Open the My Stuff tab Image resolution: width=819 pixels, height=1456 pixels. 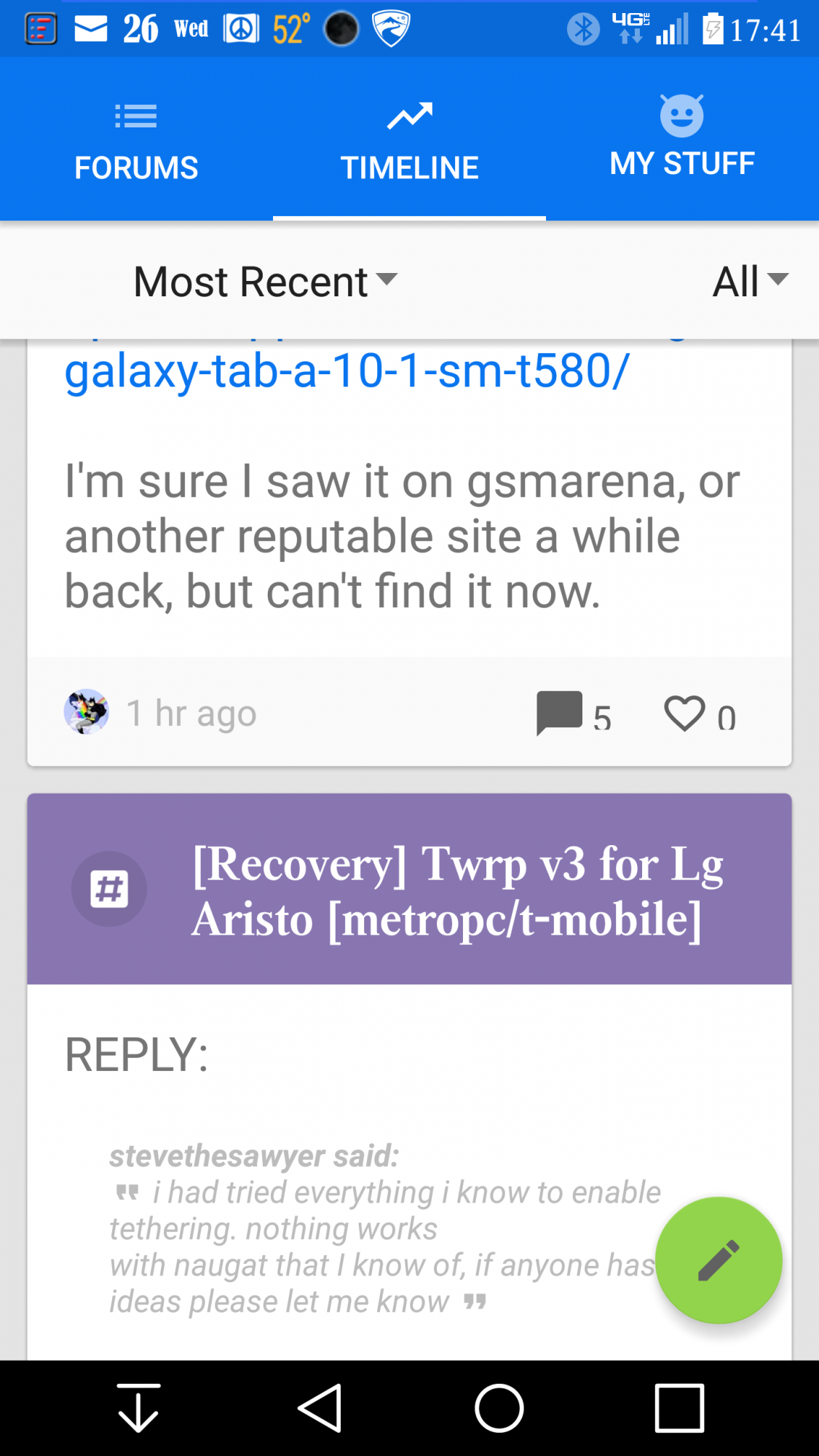coord(682,138)
